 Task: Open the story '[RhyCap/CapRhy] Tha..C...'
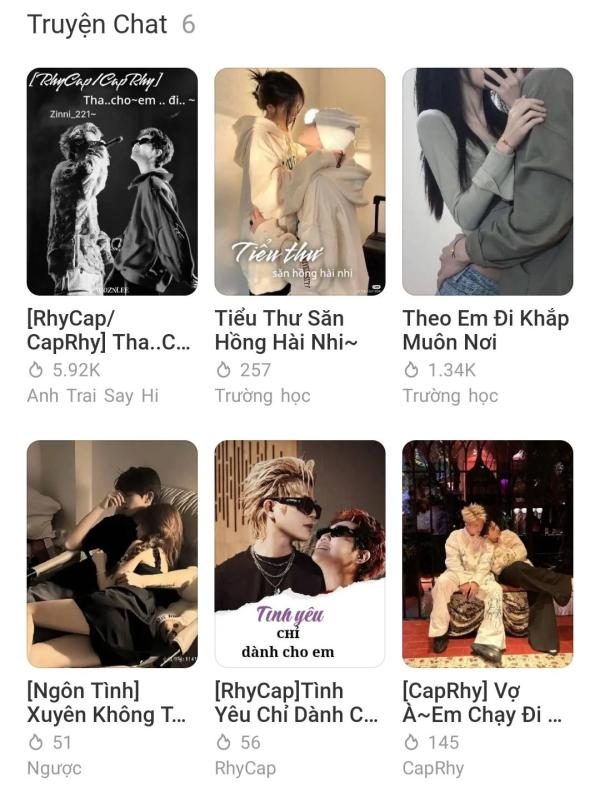(112, 182)
